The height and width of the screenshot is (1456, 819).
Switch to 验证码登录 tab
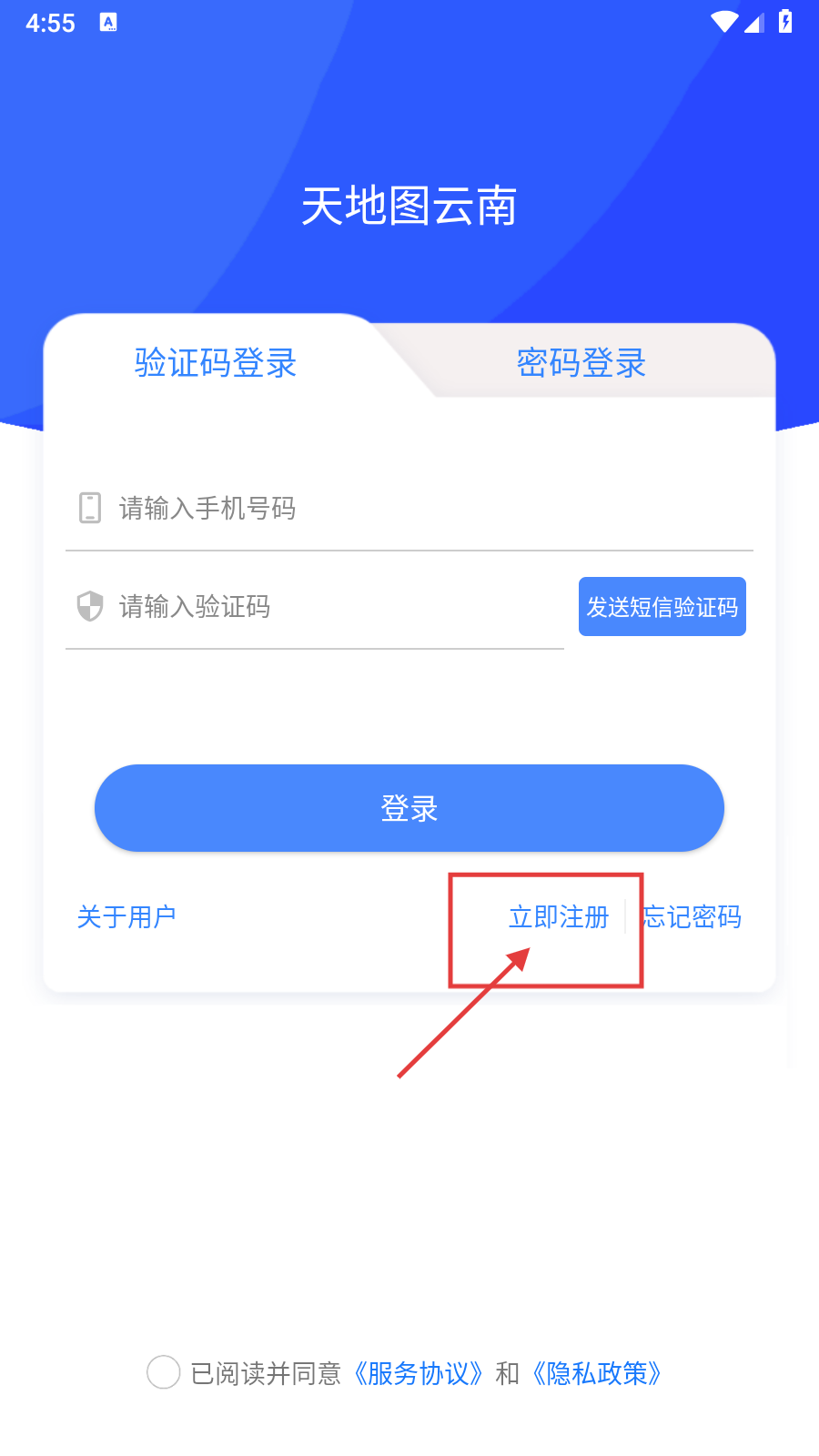(216, 363)
